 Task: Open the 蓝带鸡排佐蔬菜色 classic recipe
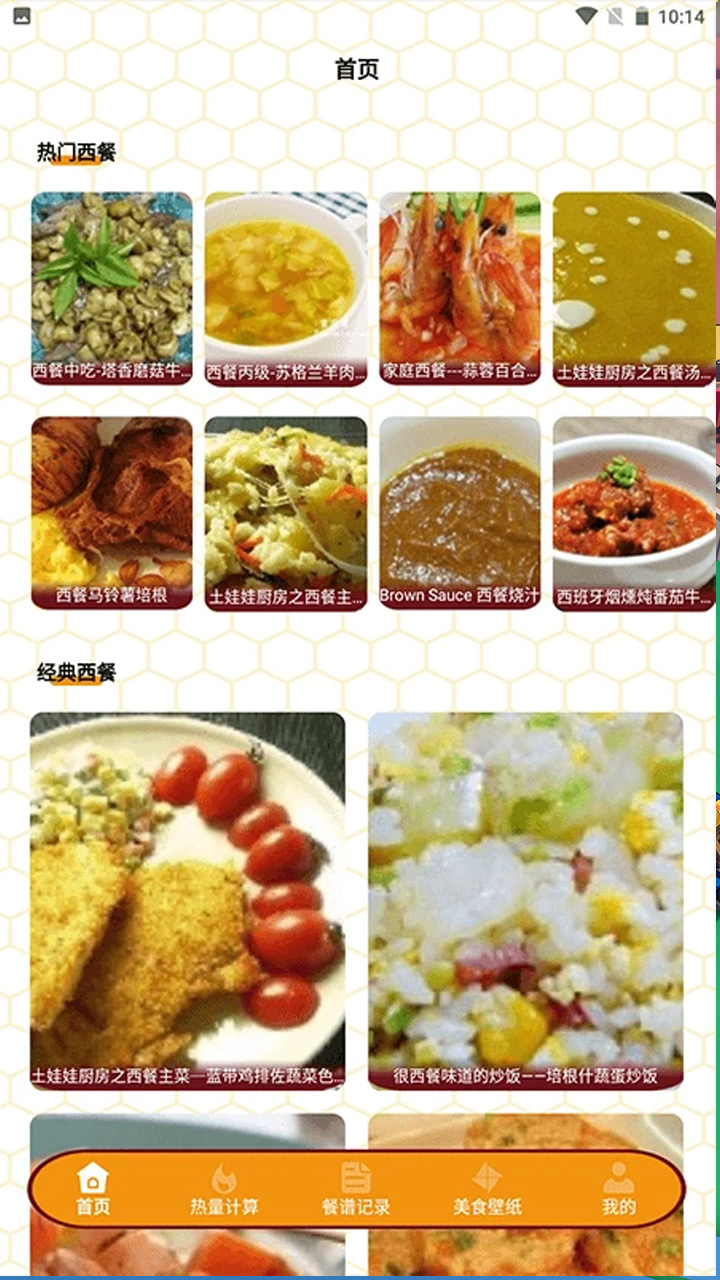(188, 901)
